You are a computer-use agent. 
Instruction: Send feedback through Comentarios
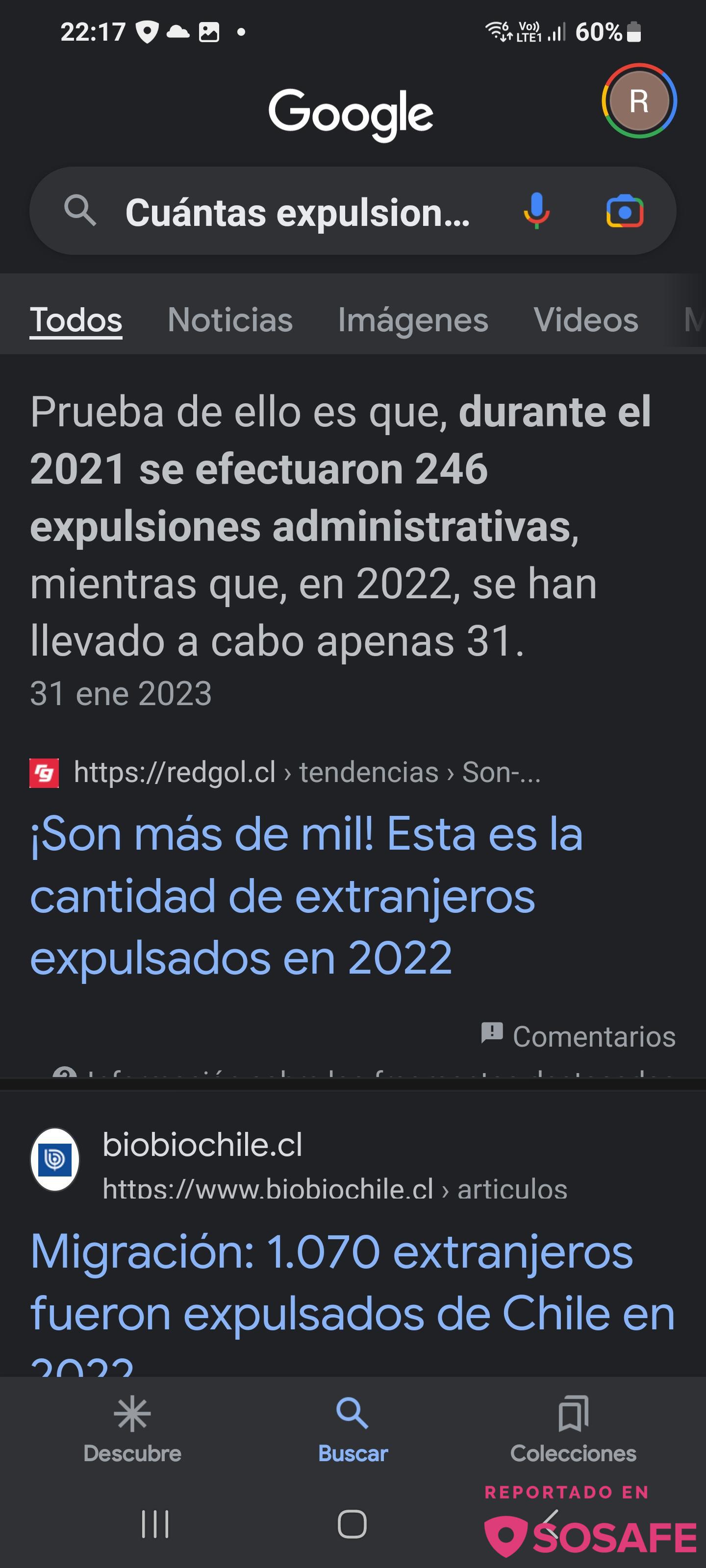tap(579, 1036)
